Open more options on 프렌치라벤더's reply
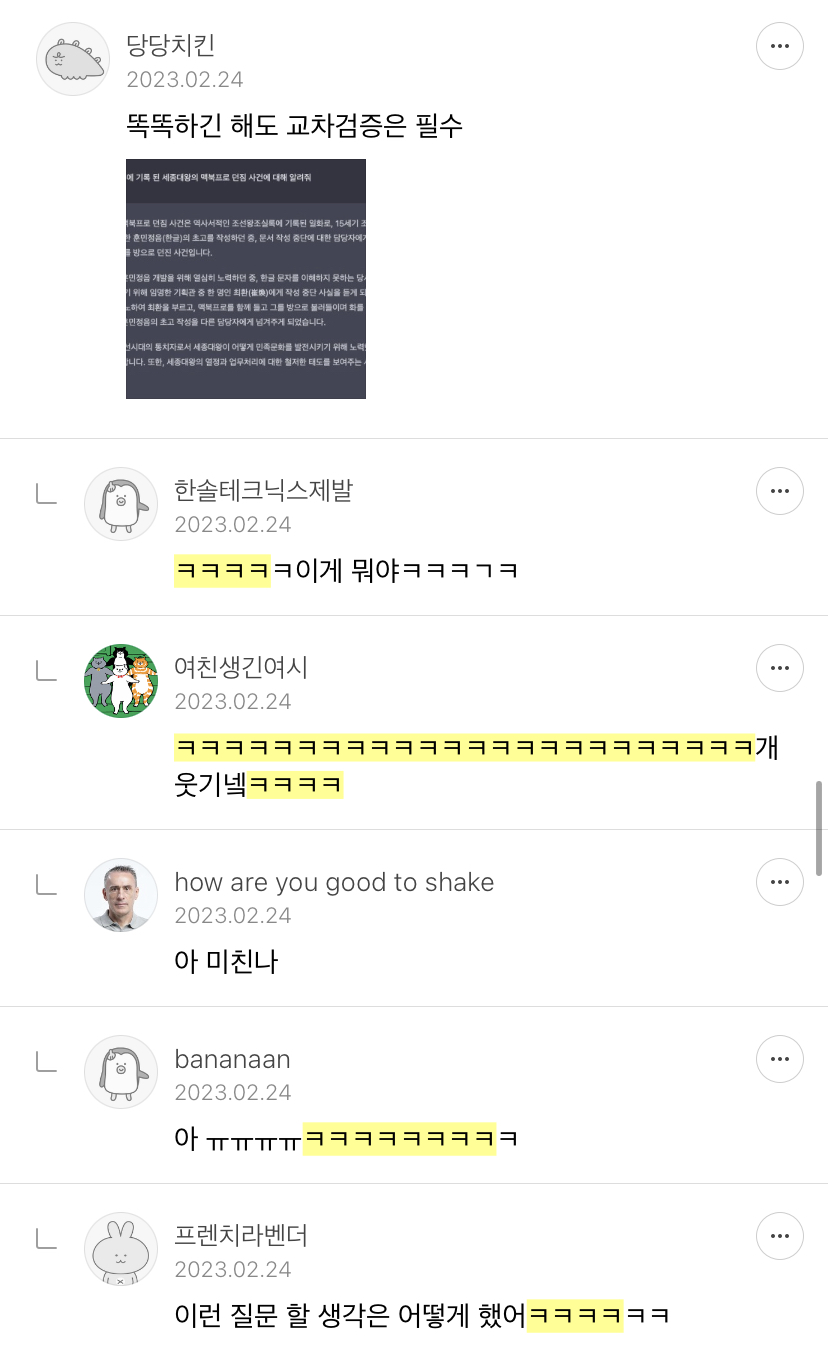The height and width of the screenshot is (1351, 828). click(779, 1236)
